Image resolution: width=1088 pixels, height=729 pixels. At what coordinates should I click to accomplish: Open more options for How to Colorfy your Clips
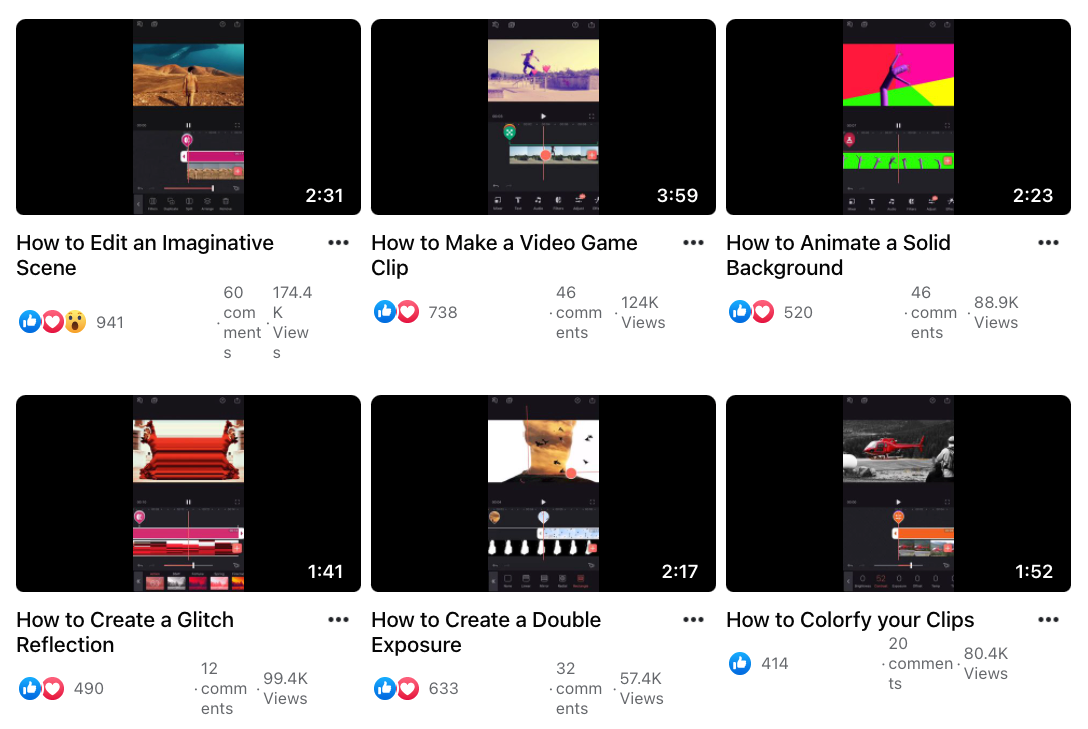click(1048, 620)
